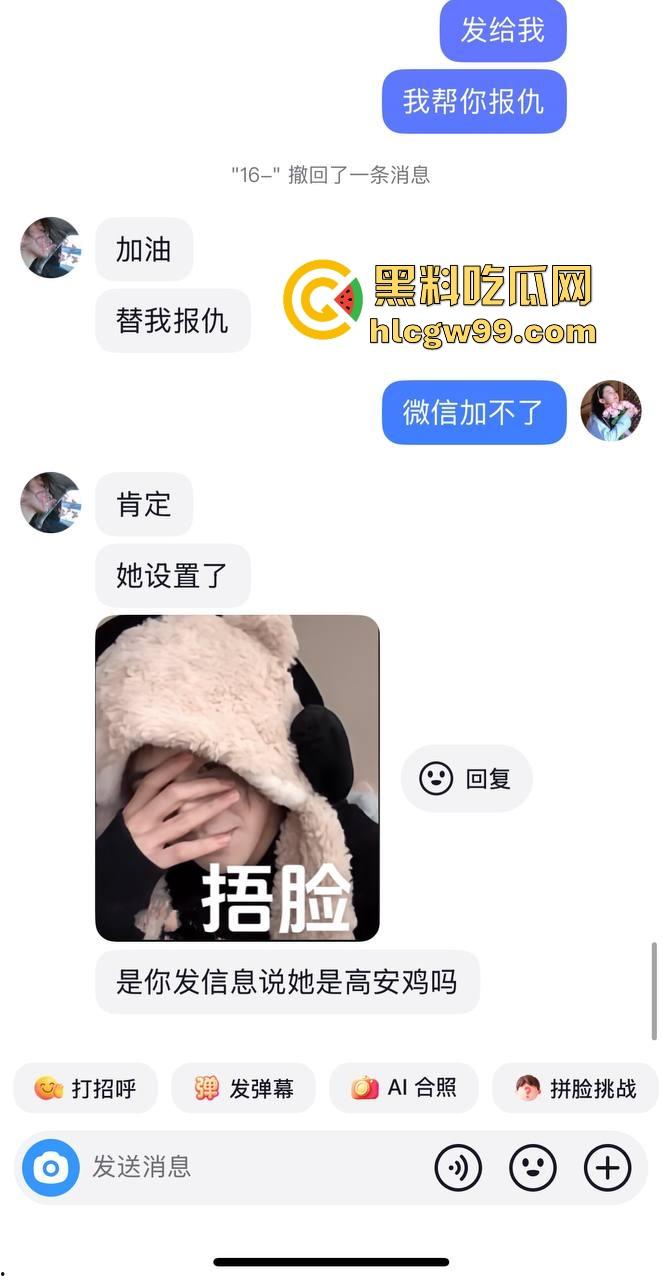Image resolution: width=662 pixels, height=1280 pixels.
Task: Open the camera button in message bar
Action: [x=51, y=1167]
